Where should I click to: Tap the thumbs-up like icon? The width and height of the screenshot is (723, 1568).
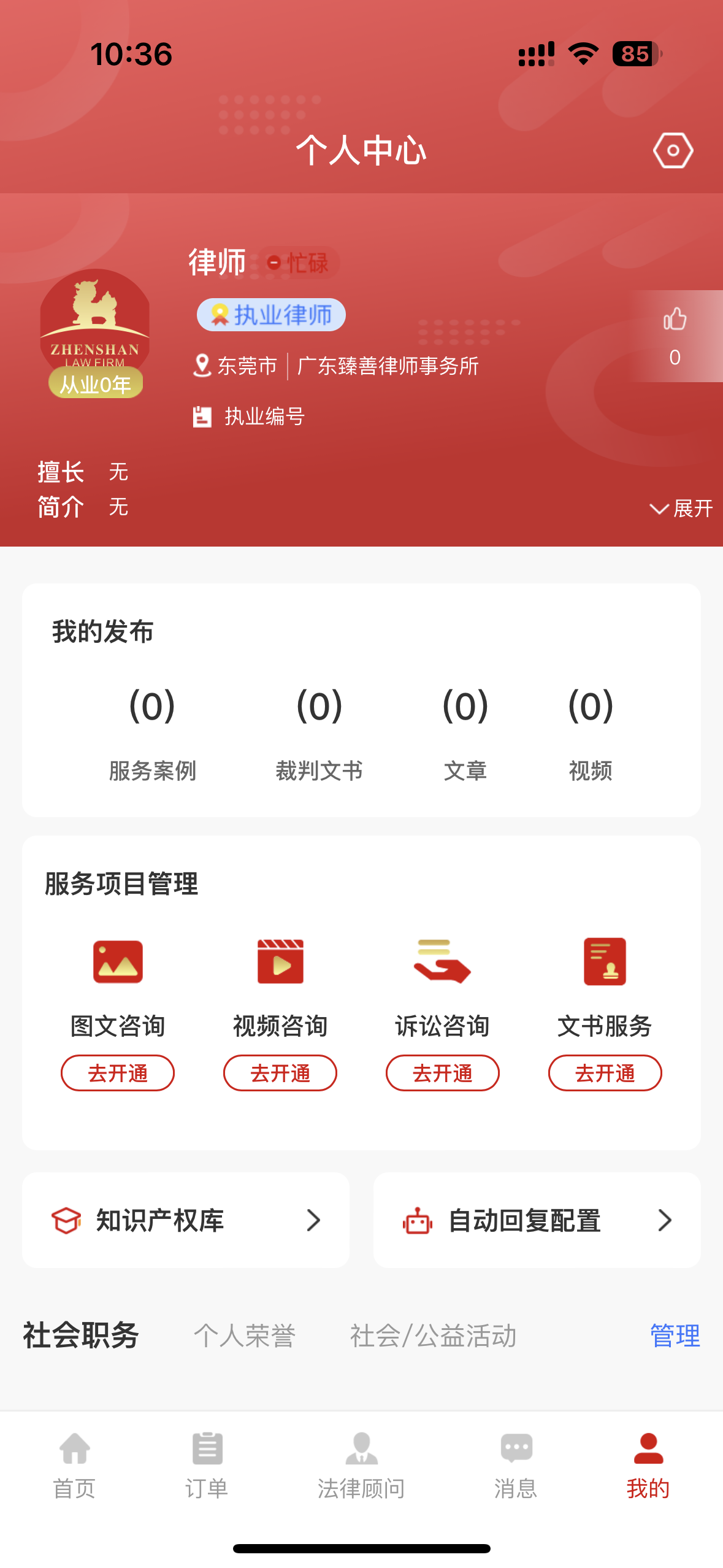click(x=675, y=319)
